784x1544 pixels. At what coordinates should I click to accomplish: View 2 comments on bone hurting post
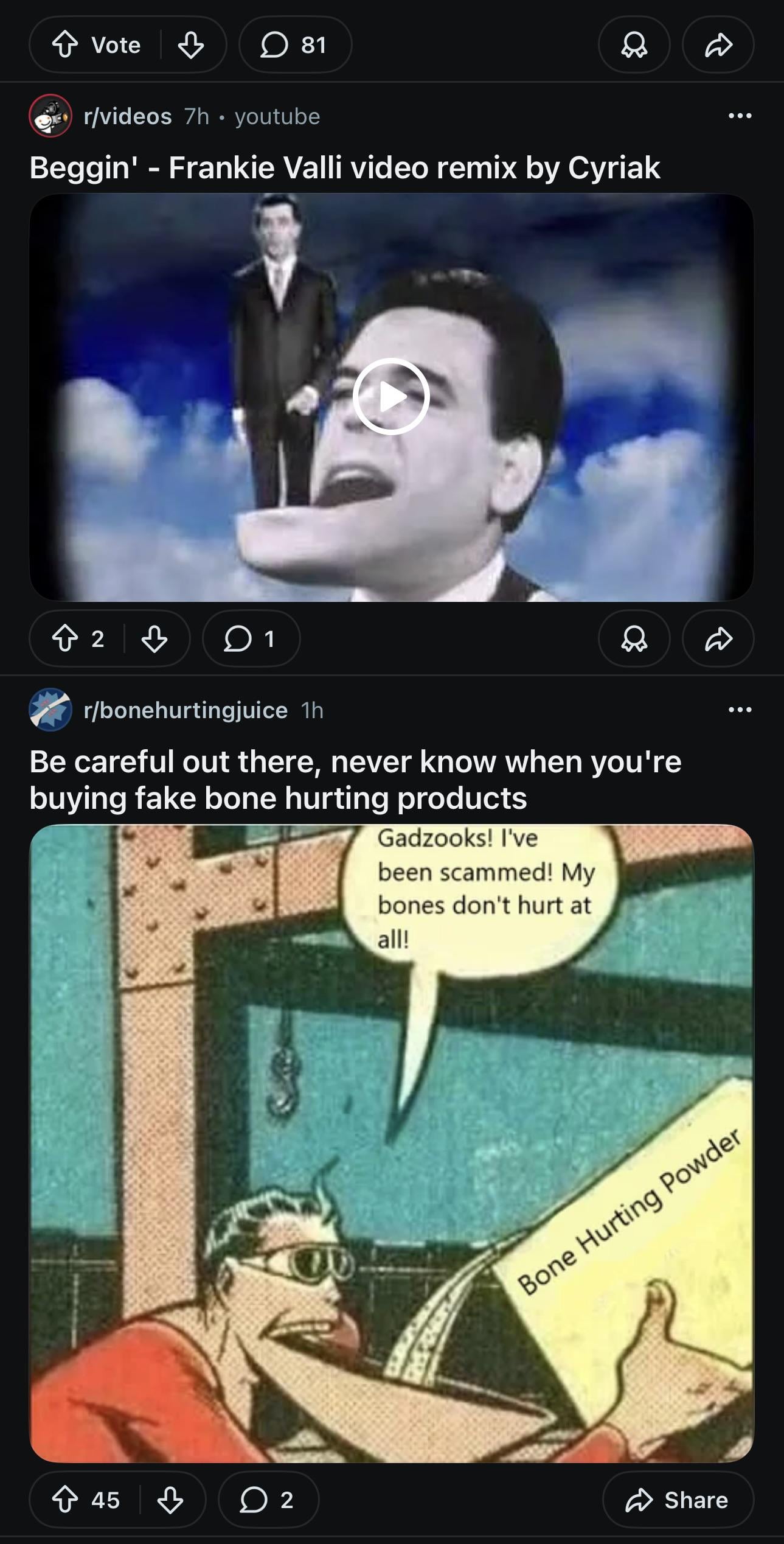click(x=268, y=1500)
